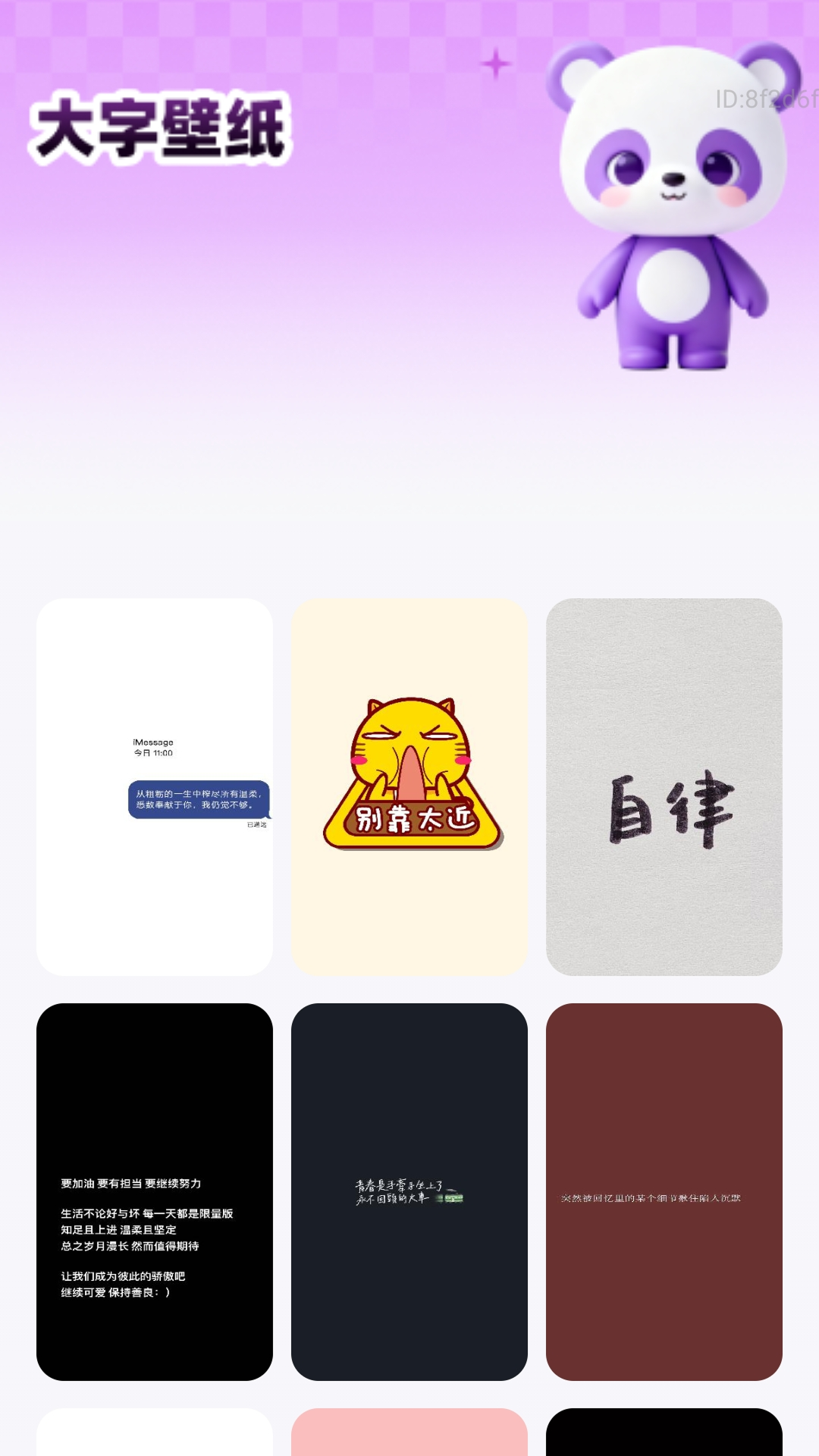
Task: View the dark navy handwritten 青春 wallpaper
Action: pos(409,1191)
